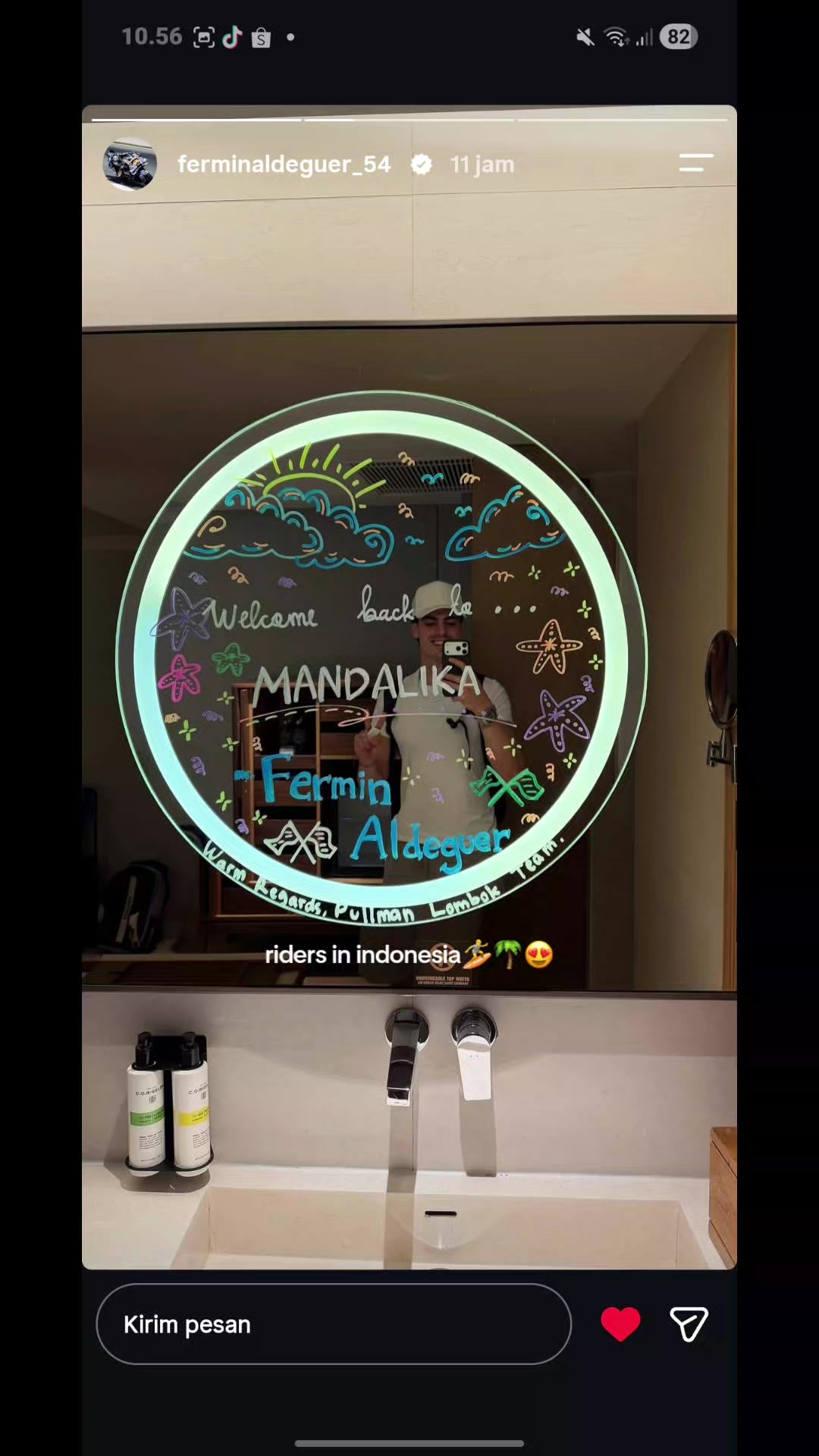819x1456 pixels.
Task: Share the story via paper plane icon
Action: (x=689, y=1324)
